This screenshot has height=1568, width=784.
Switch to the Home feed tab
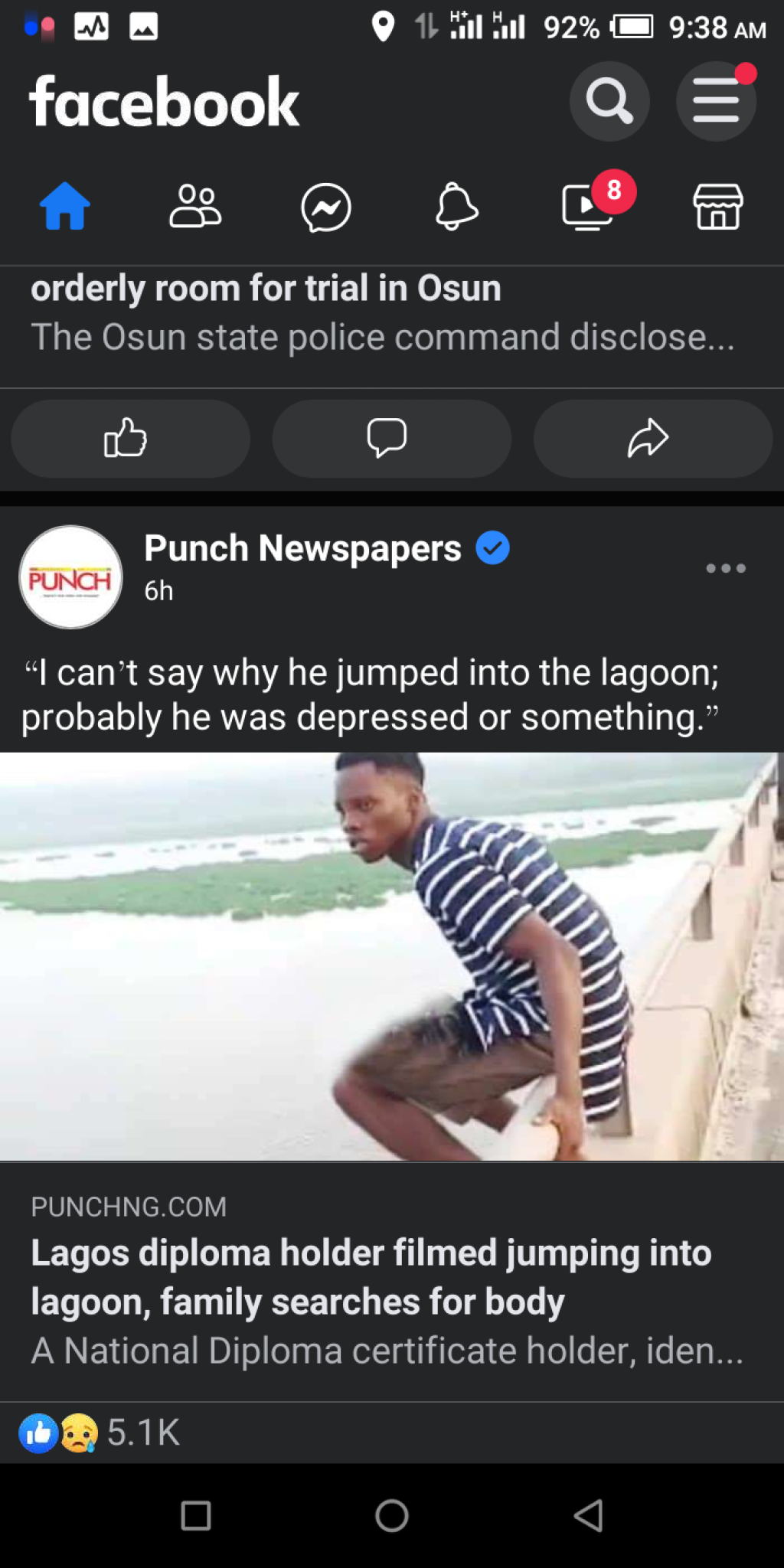coord(65,207)
